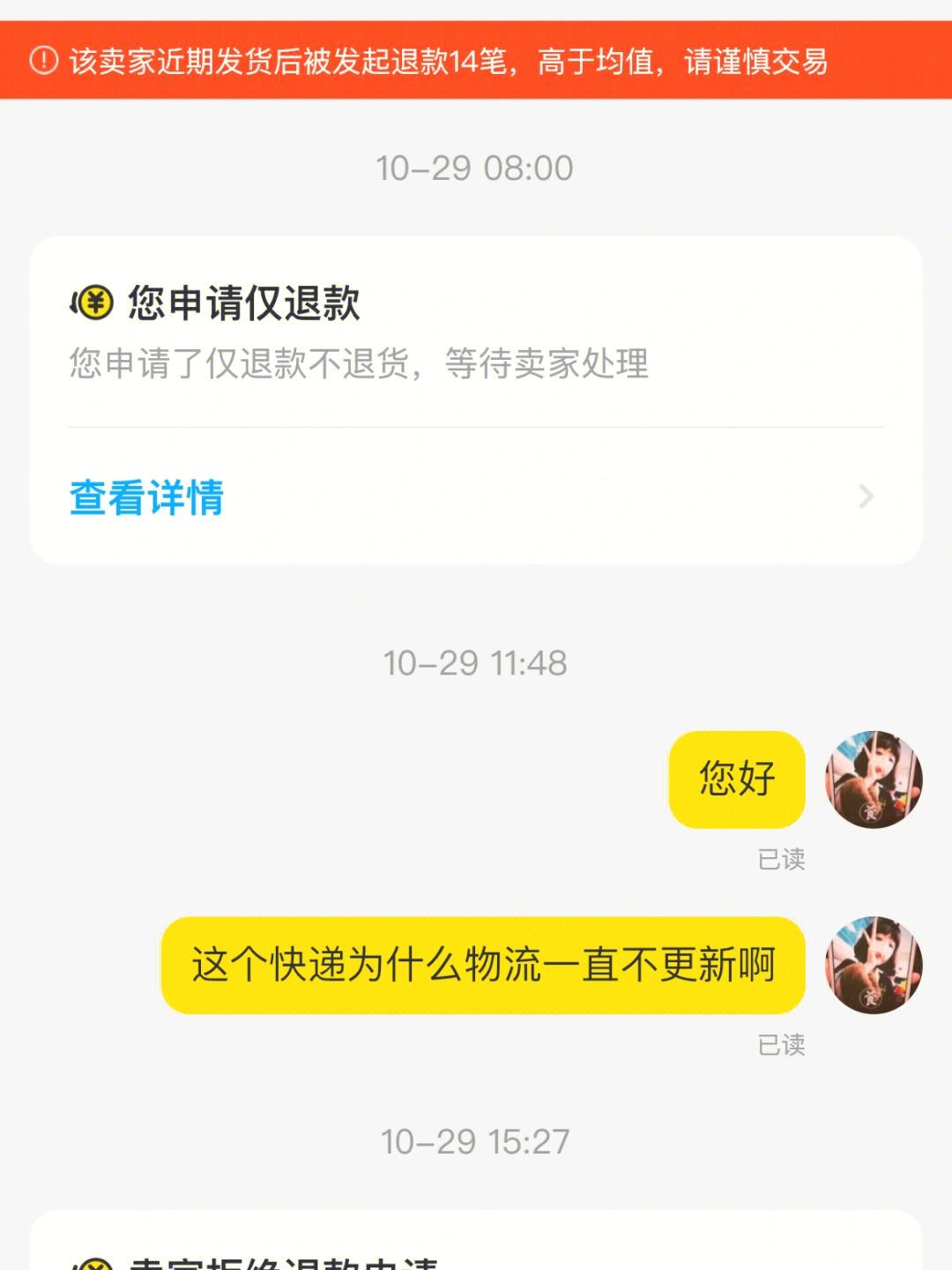Open 查看详情 on the 您申请仅退款 card
The image size is (952, 1270).
coord(146,497)
